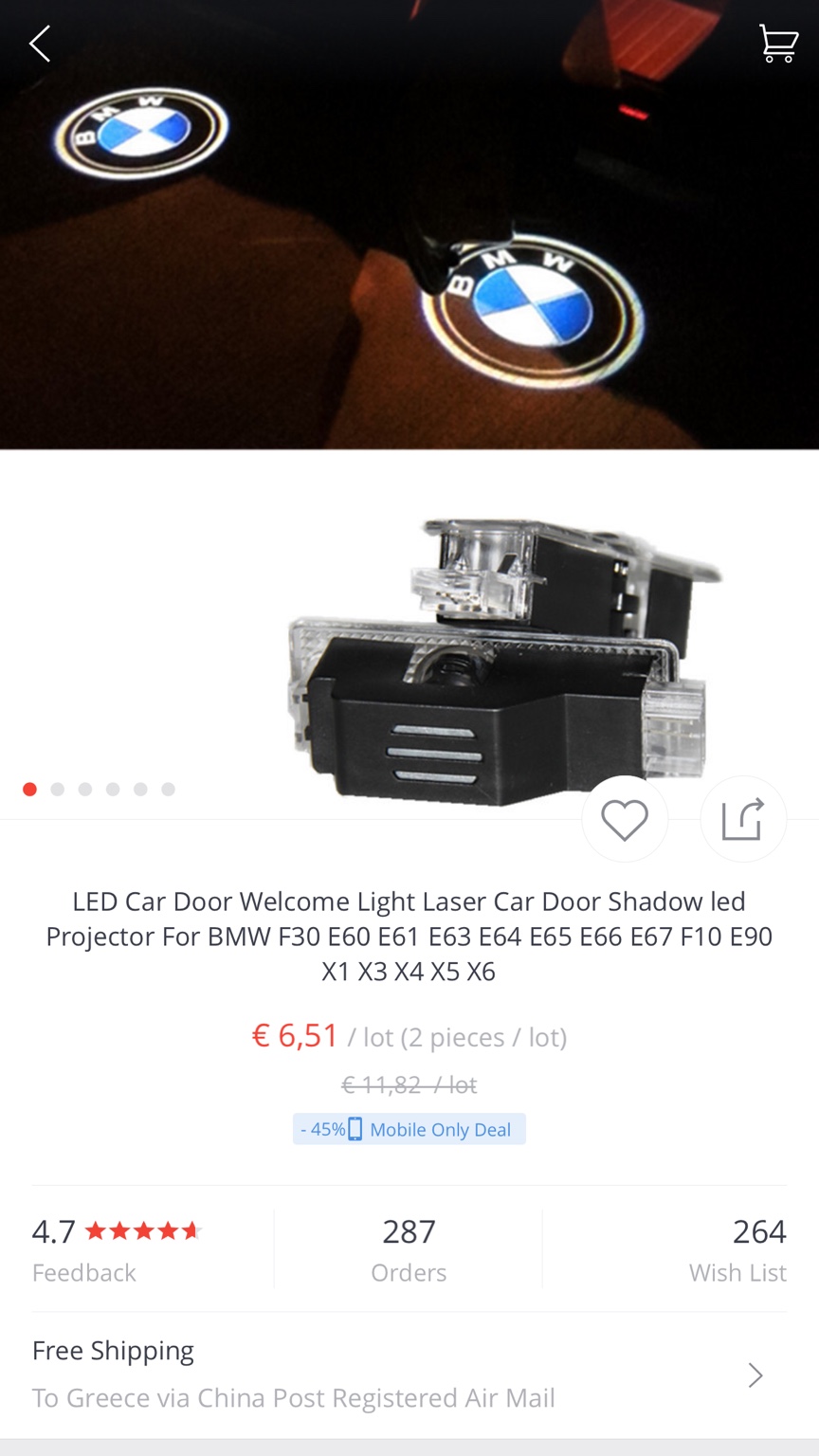Open the shopping cart
Screen dimensions: 819x1456
[777, 44]
